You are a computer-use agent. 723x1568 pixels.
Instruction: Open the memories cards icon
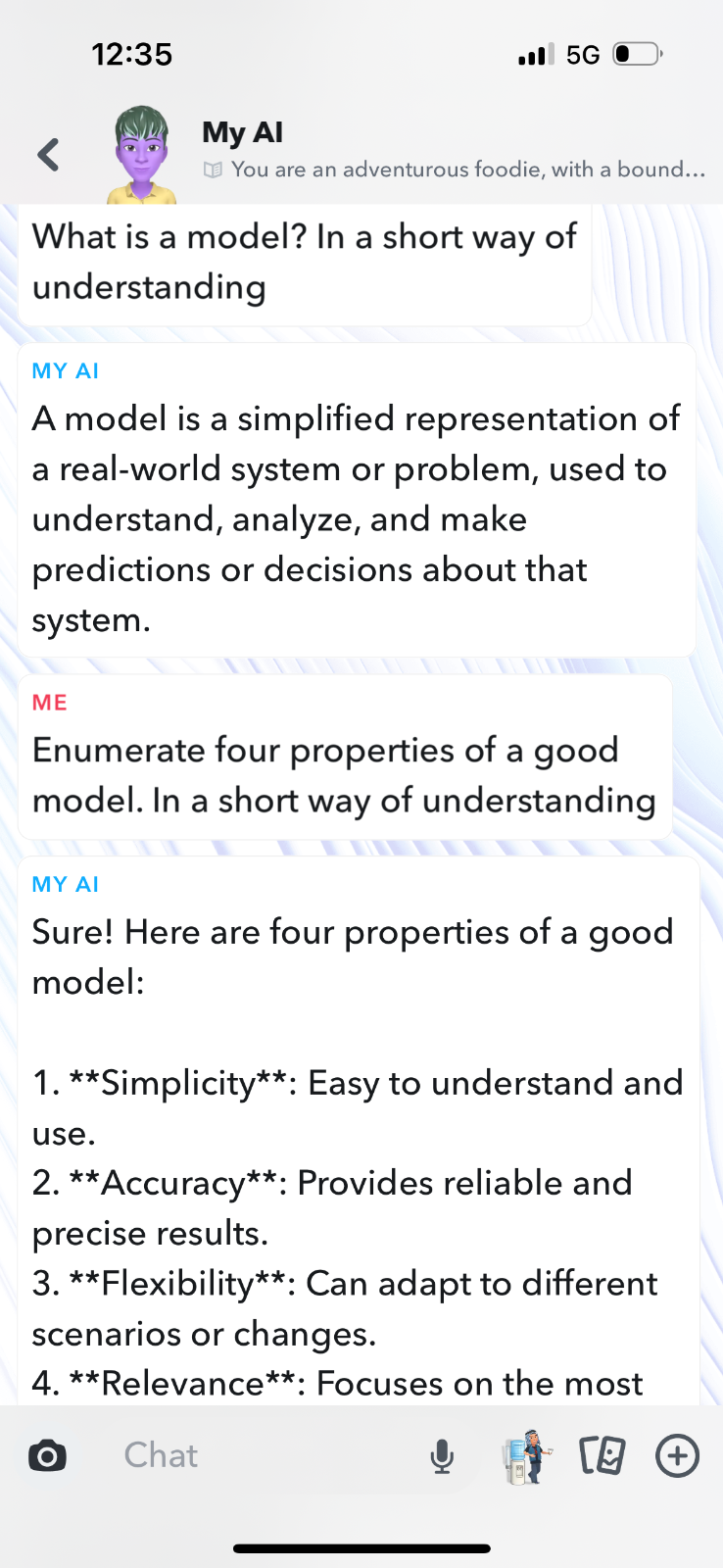pyautogui.click(x=602, y=1456)
